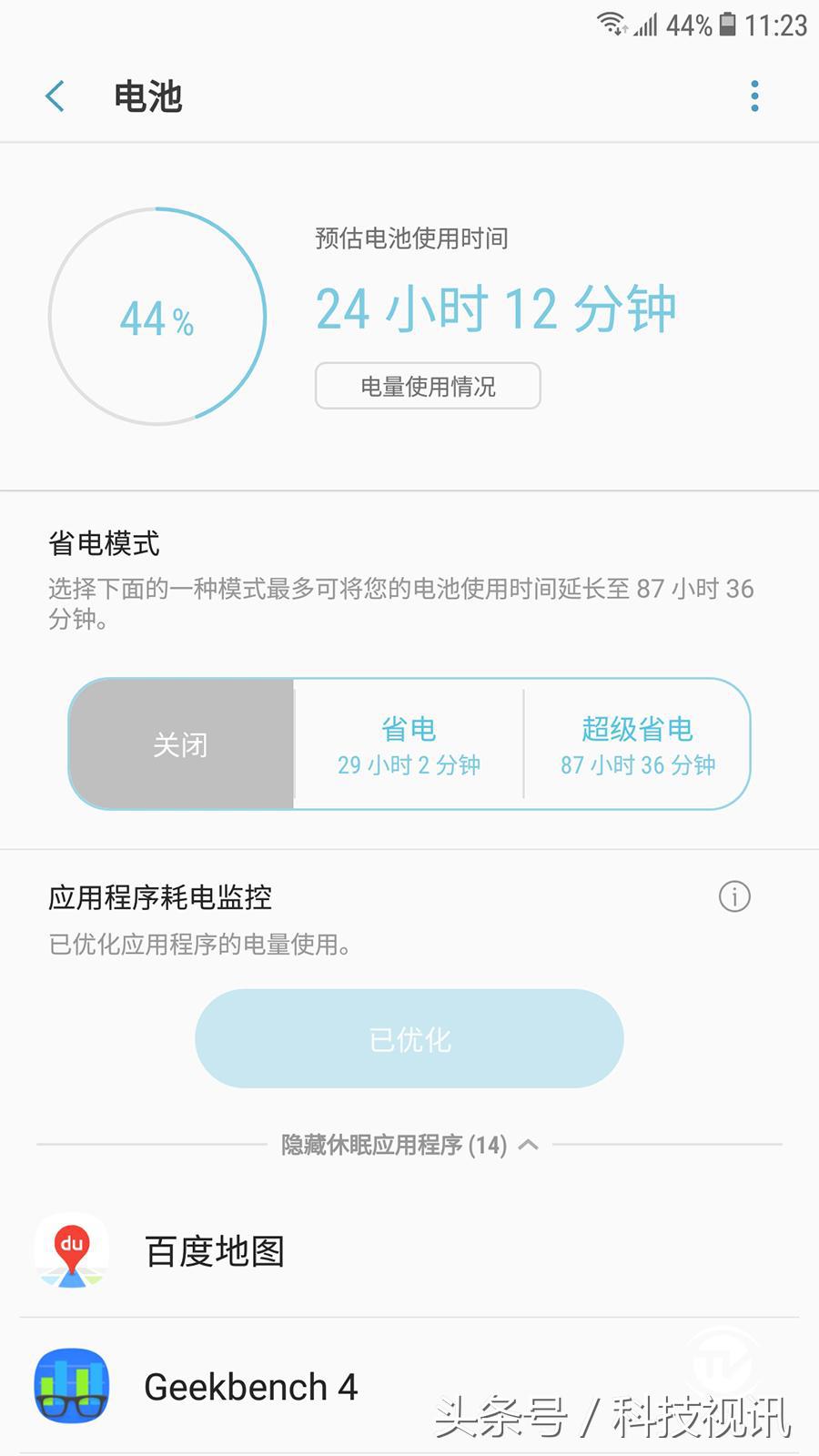
Task: Select 关闭 to turn off power saving
Action: click(x=181, y=743)
